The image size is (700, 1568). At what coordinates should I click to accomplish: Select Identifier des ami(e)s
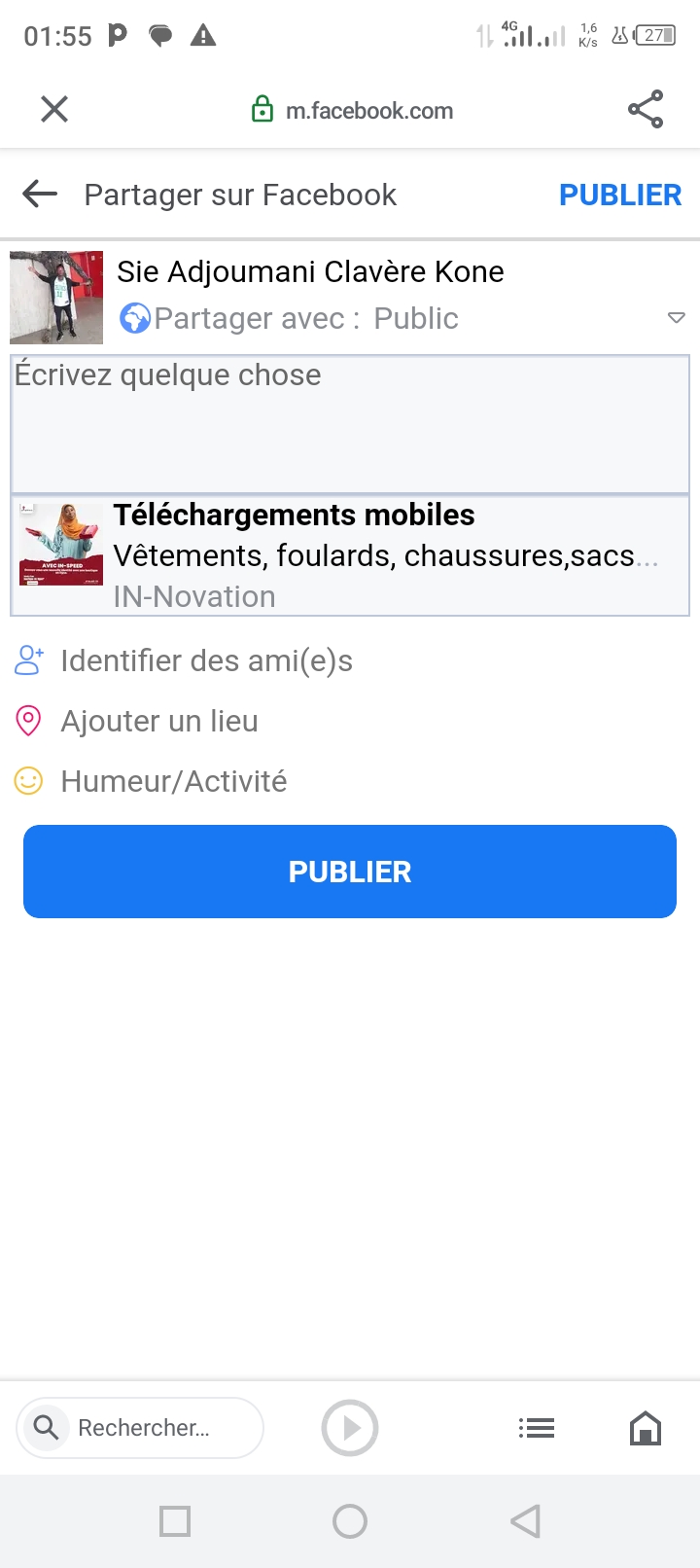[x=183, y=660]
